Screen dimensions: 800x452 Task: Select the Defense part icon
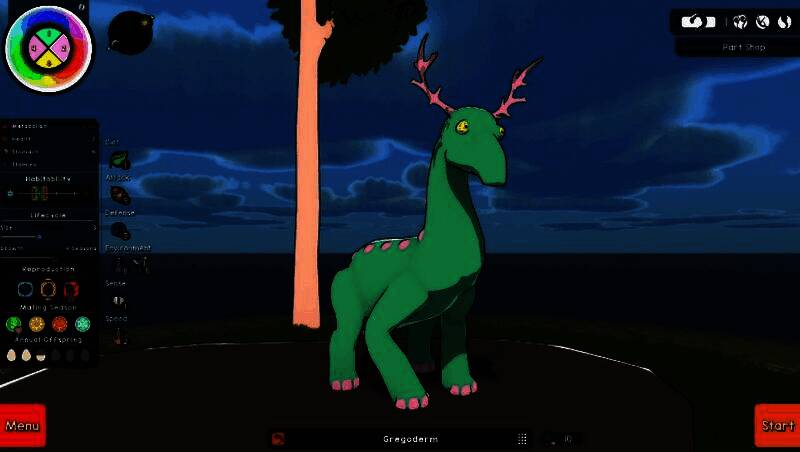coord(119,230)
